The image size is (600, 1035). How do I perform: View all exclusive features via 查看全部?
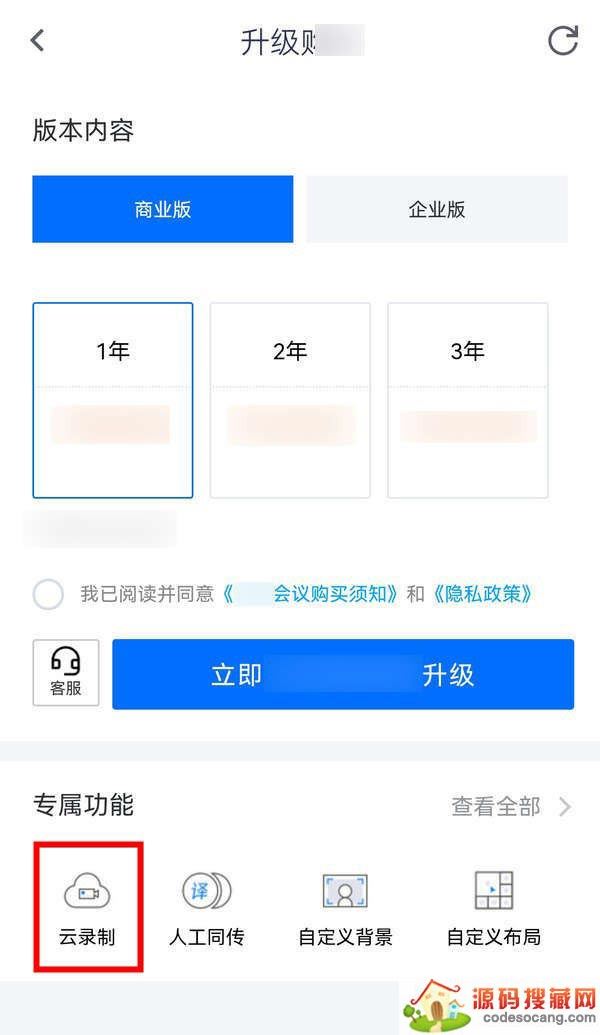[x=511, y=806]
